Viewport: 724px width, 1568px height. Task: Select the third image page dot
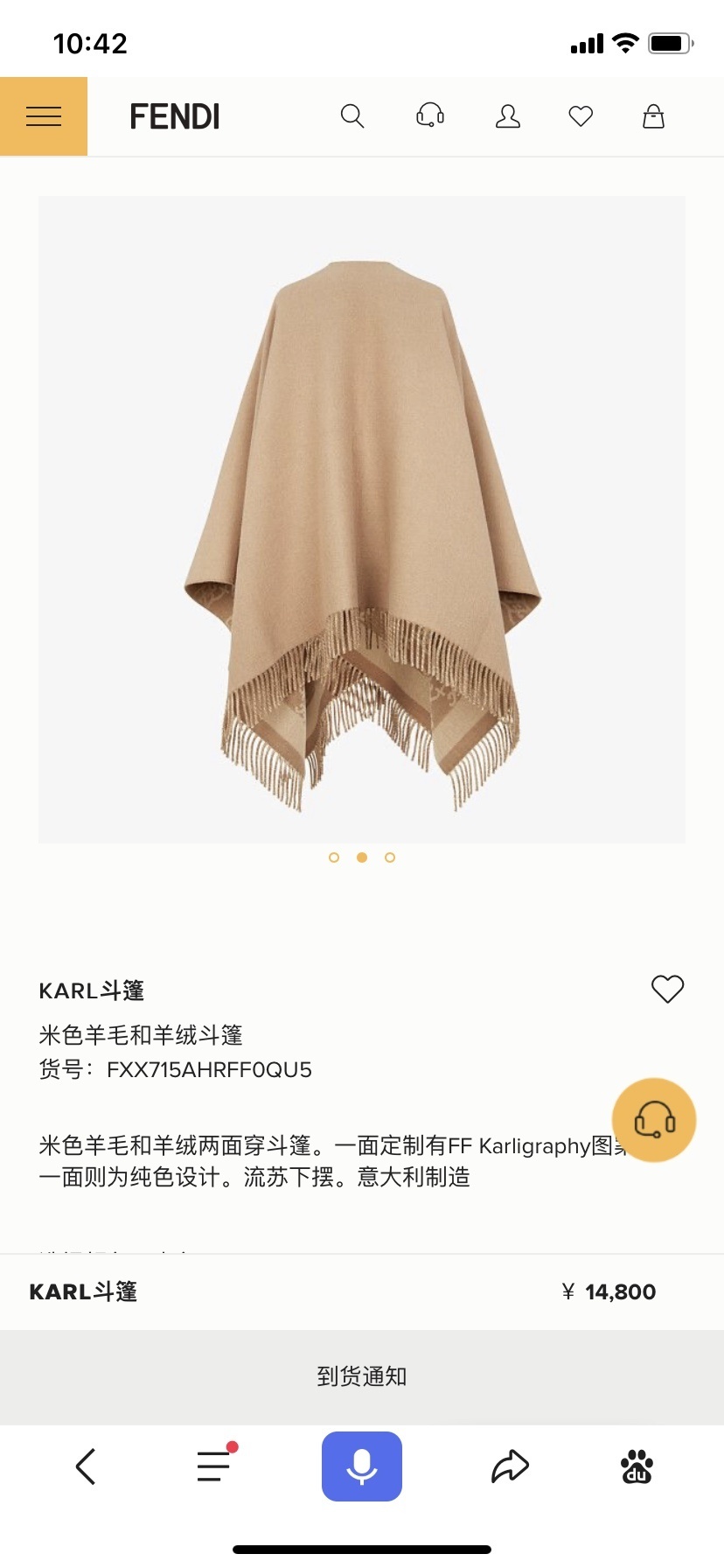coord(390,857)
